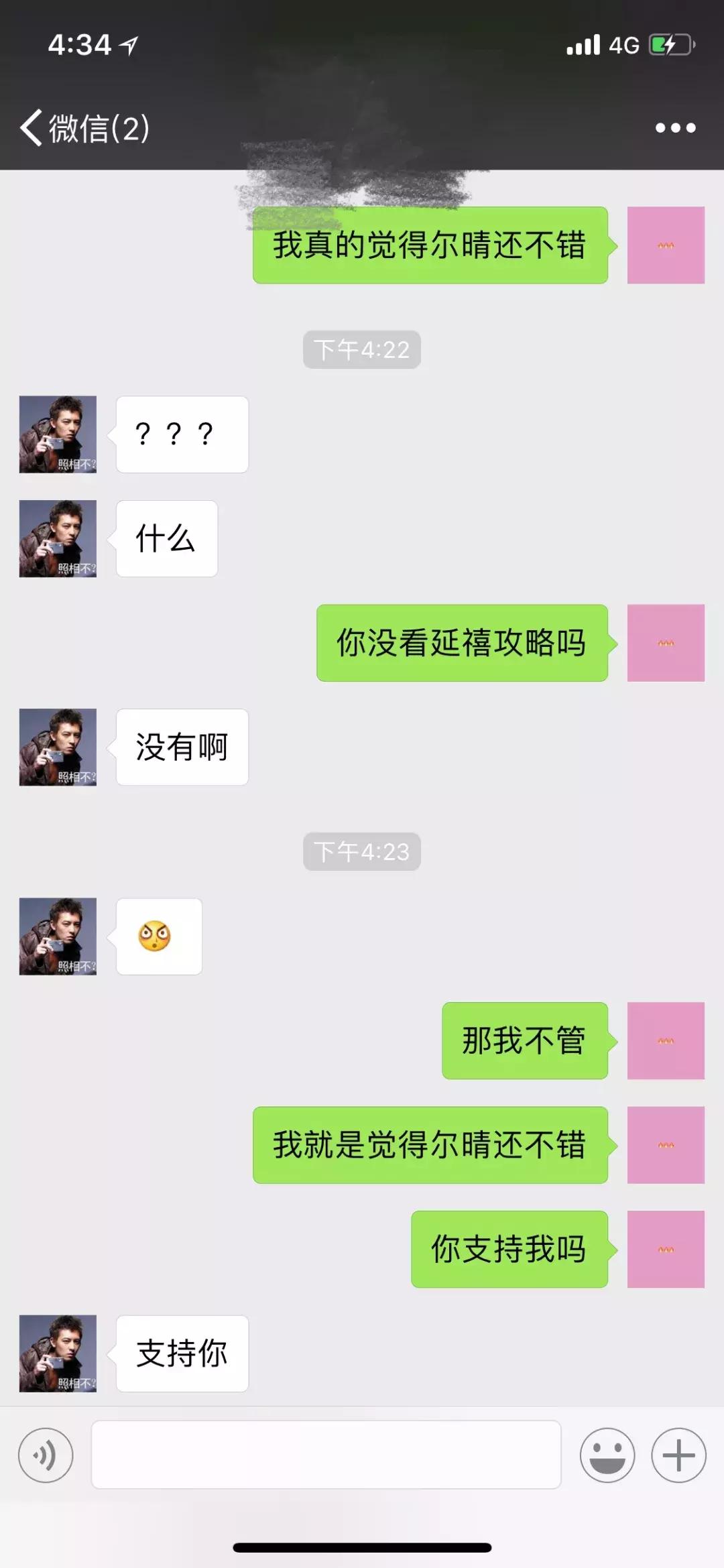Tap the 下午4:23 timestamp divider
The width and height of the screenshot is (724, 1568).
tap(361, 851)
